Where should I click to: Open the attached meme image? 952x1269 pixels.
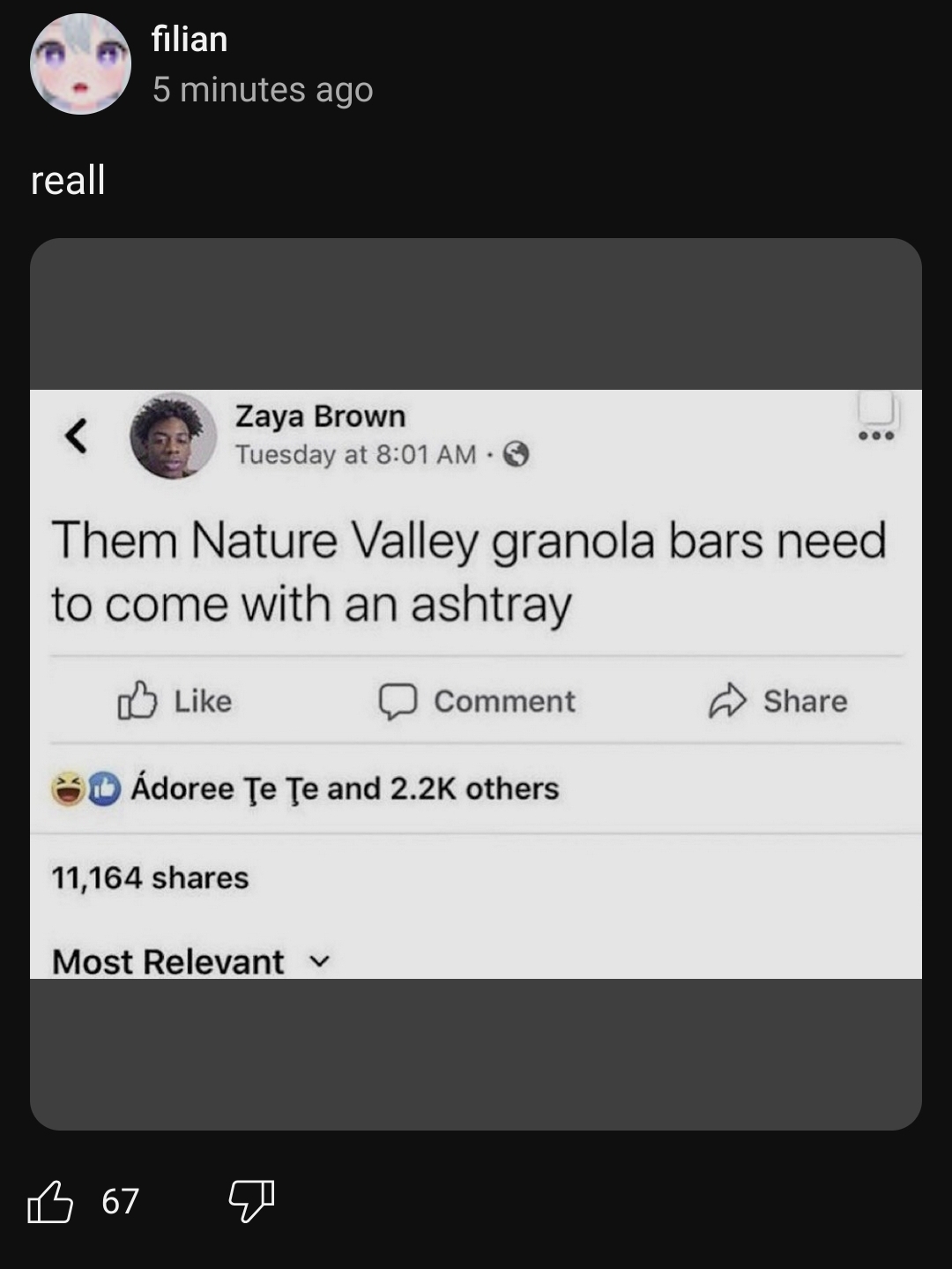(476, 683)
